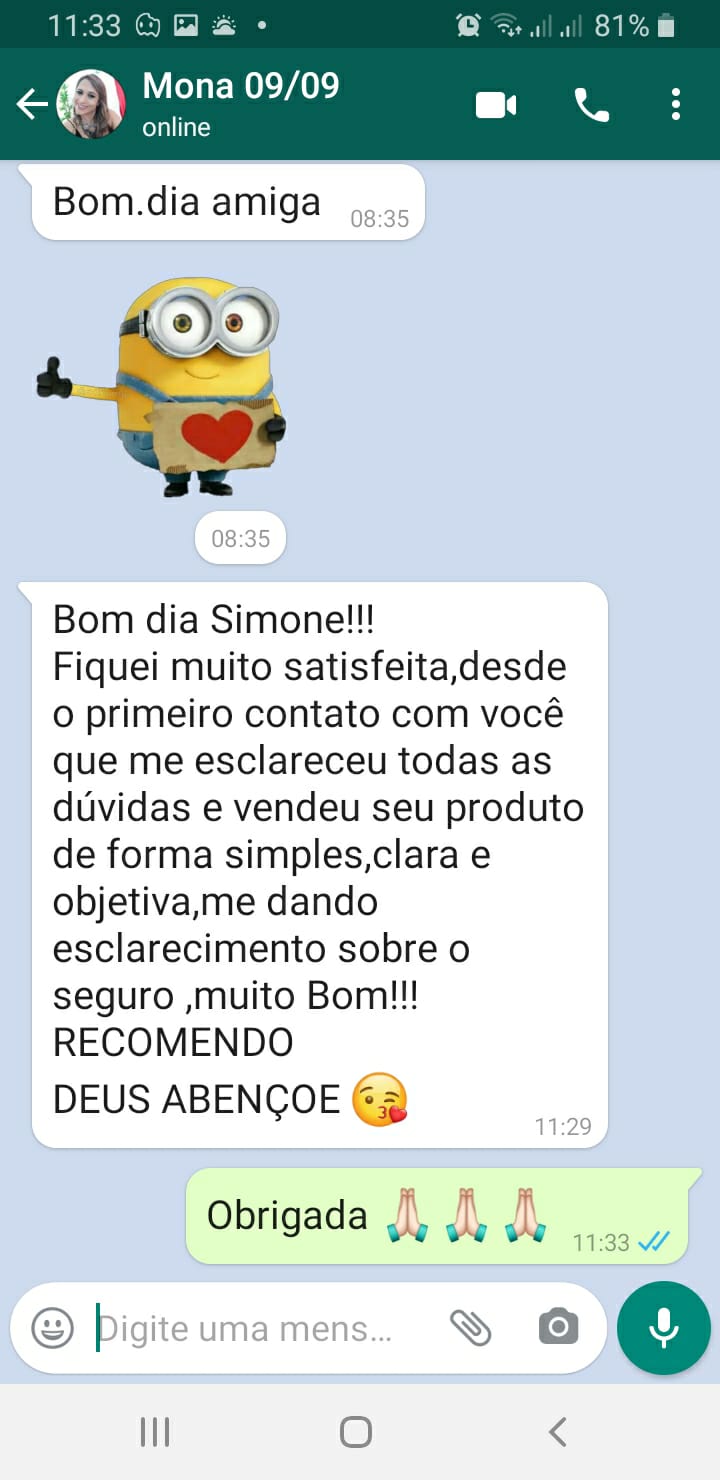Open the camera to send a photo
This screenshot has height=1480, width=720.
point(558,1328)
